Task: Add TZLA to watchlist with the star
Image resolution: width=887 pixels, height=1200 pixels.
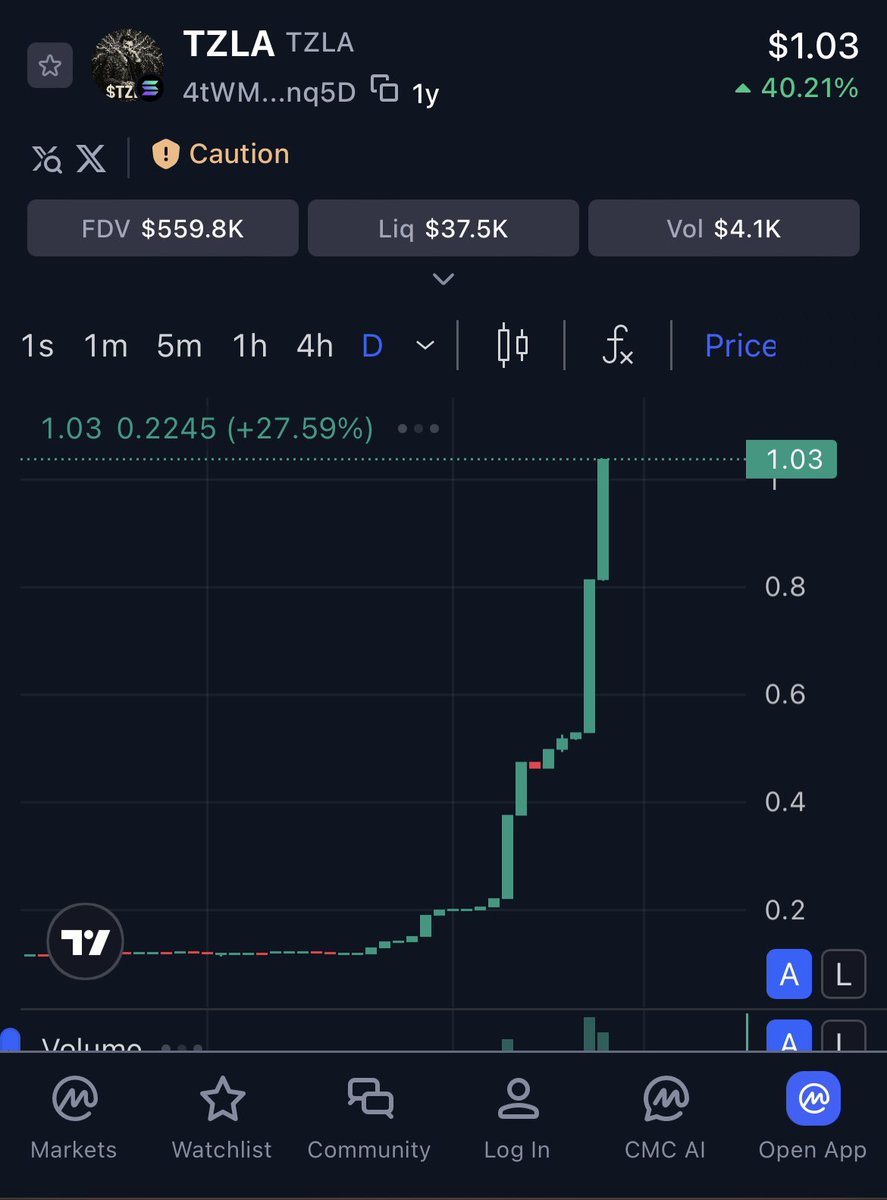Action: [49, 67]
